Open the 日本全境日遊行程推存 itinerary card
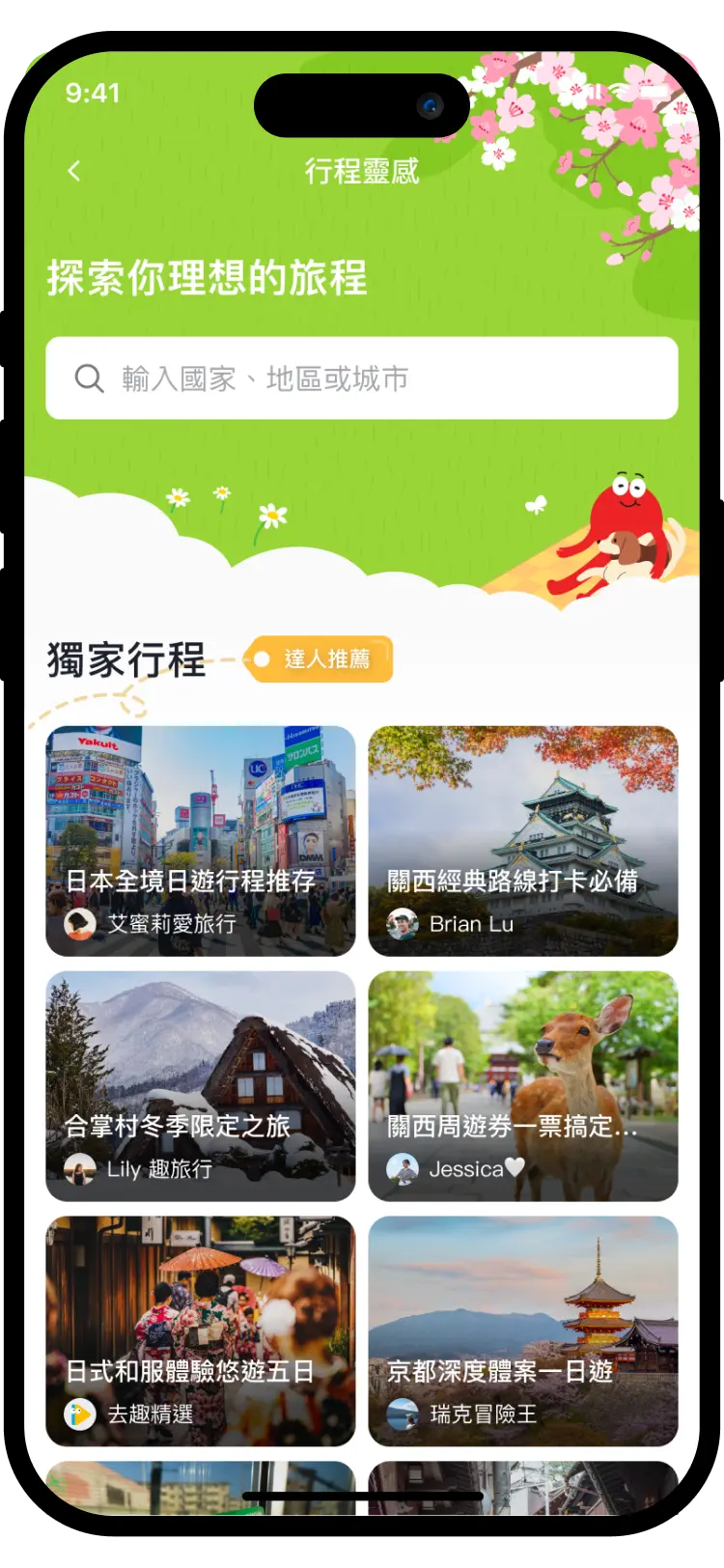 [201, 840]
